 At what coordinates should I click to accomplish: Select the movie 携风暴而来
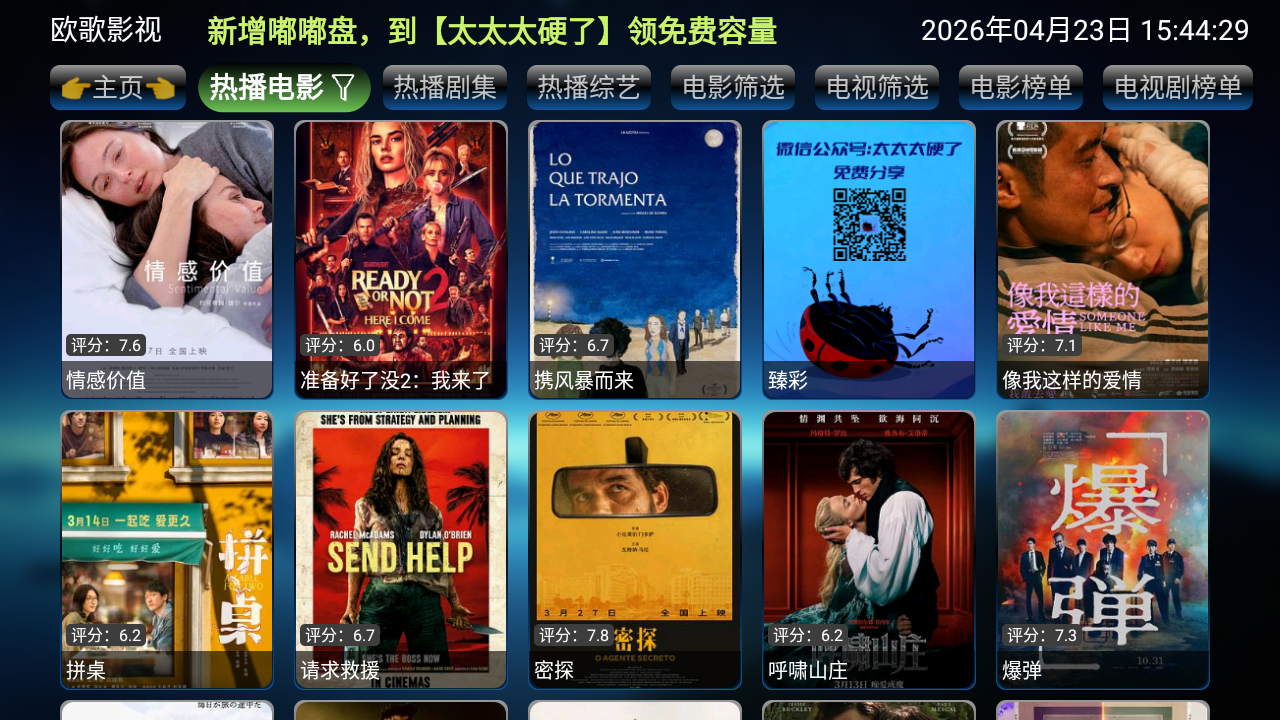[635, 260]
